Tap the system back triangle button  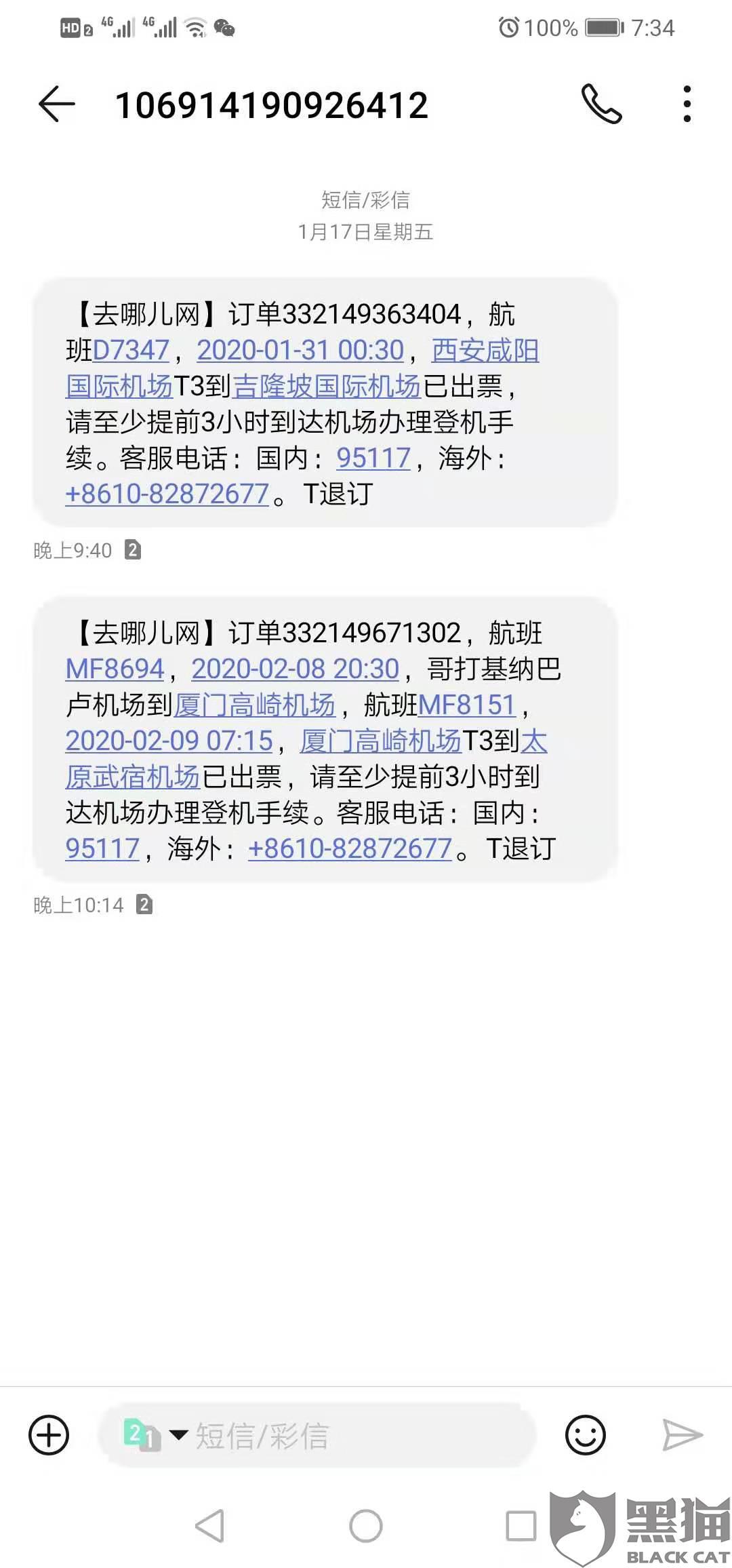coord(210,1526)
